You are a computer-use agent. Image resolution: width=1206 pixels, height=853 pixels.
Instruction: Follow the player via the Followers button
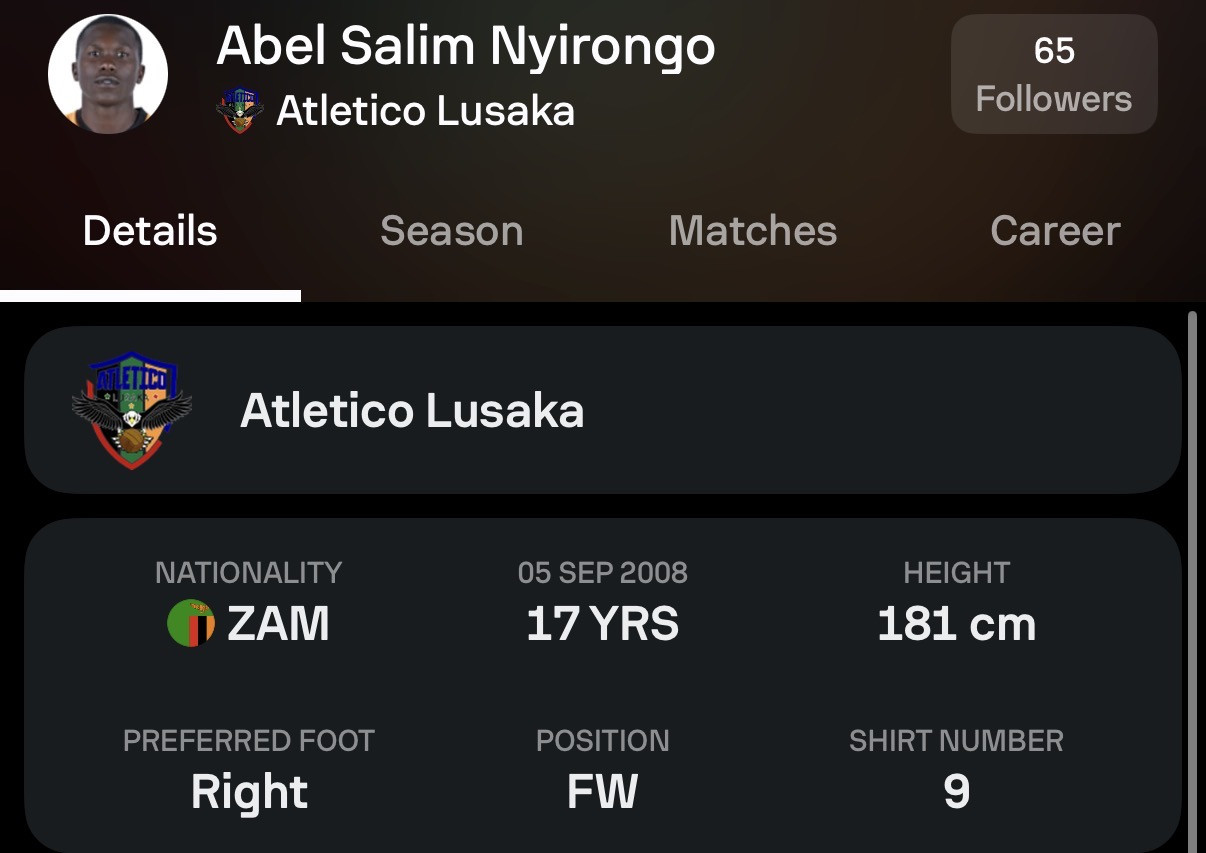(1053, 74)
